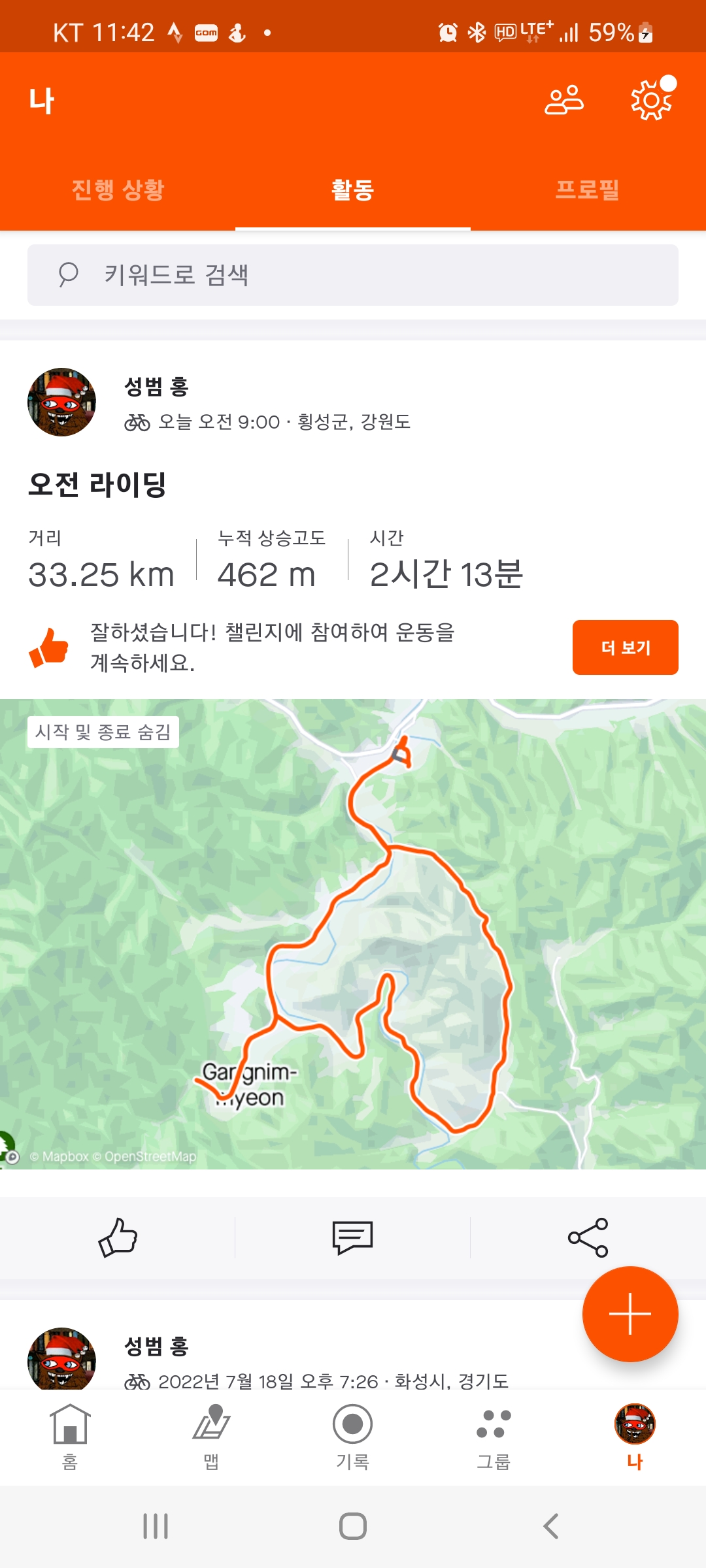The image size is (706, 1568).
Task: Open comments for 오전 라이딩
Action: 352,1237
